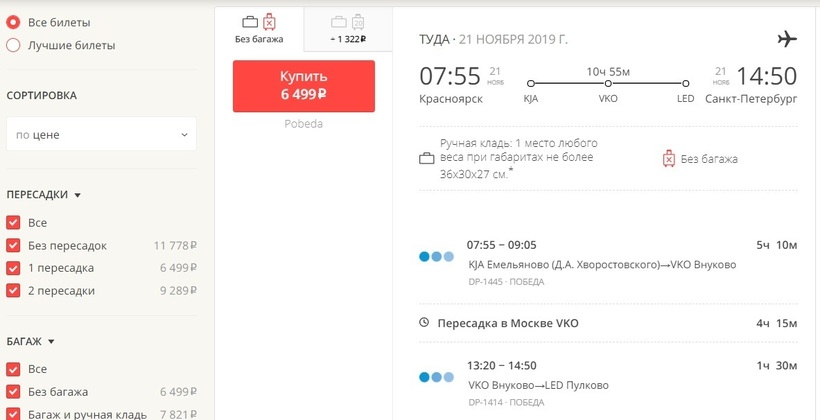Switch to the baggage fare tab +1 322₽

348,28
